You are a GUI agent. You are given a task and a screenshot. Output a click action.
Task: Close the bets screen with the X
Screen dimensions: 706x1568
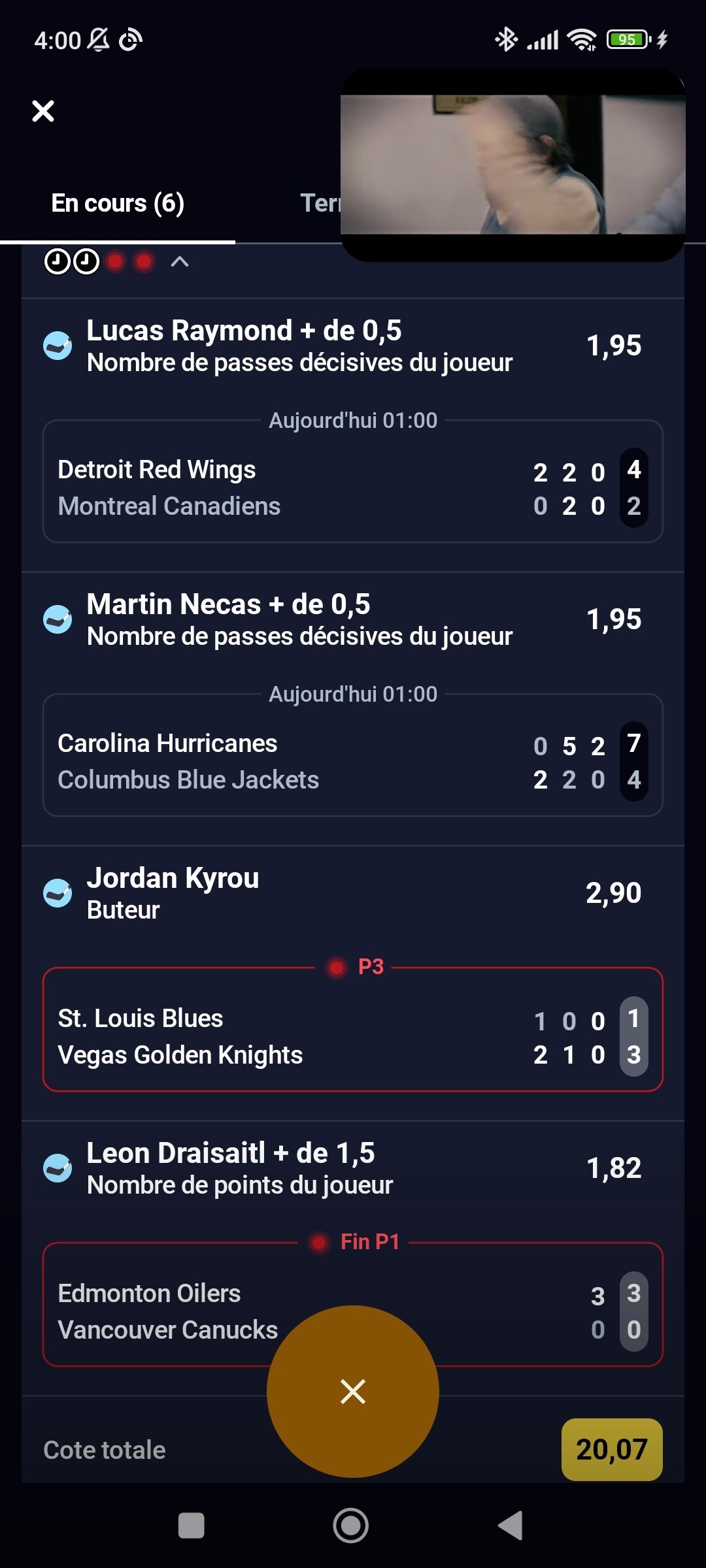pos(43,111)
